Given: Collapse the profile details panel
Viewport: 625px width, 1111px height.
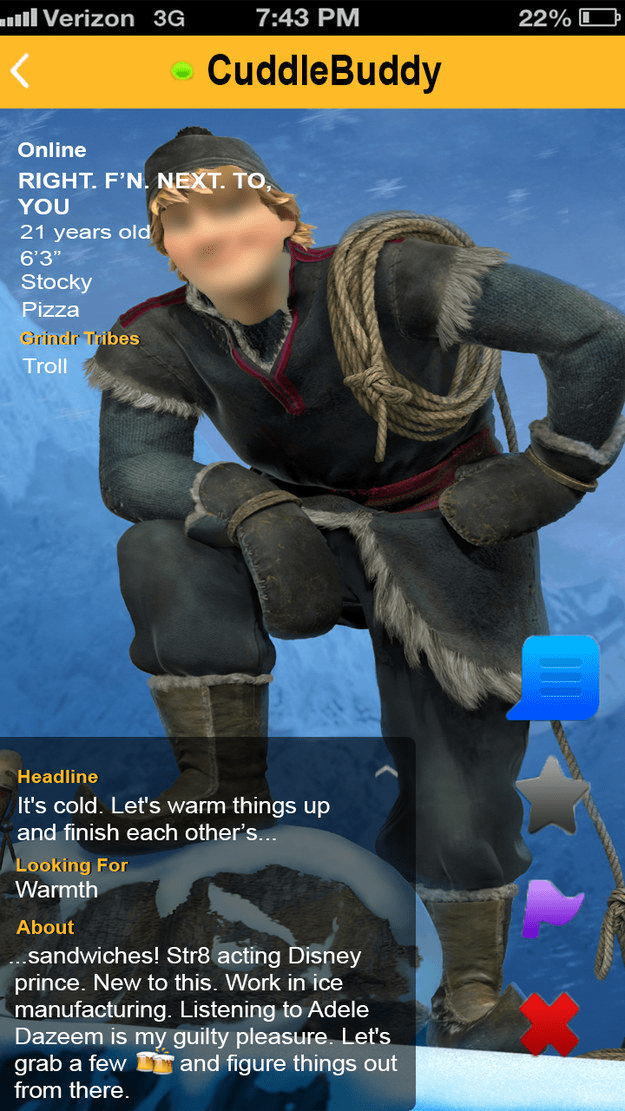Looking at the screenshot, I should pyautogui.click(x=386, y=771).
